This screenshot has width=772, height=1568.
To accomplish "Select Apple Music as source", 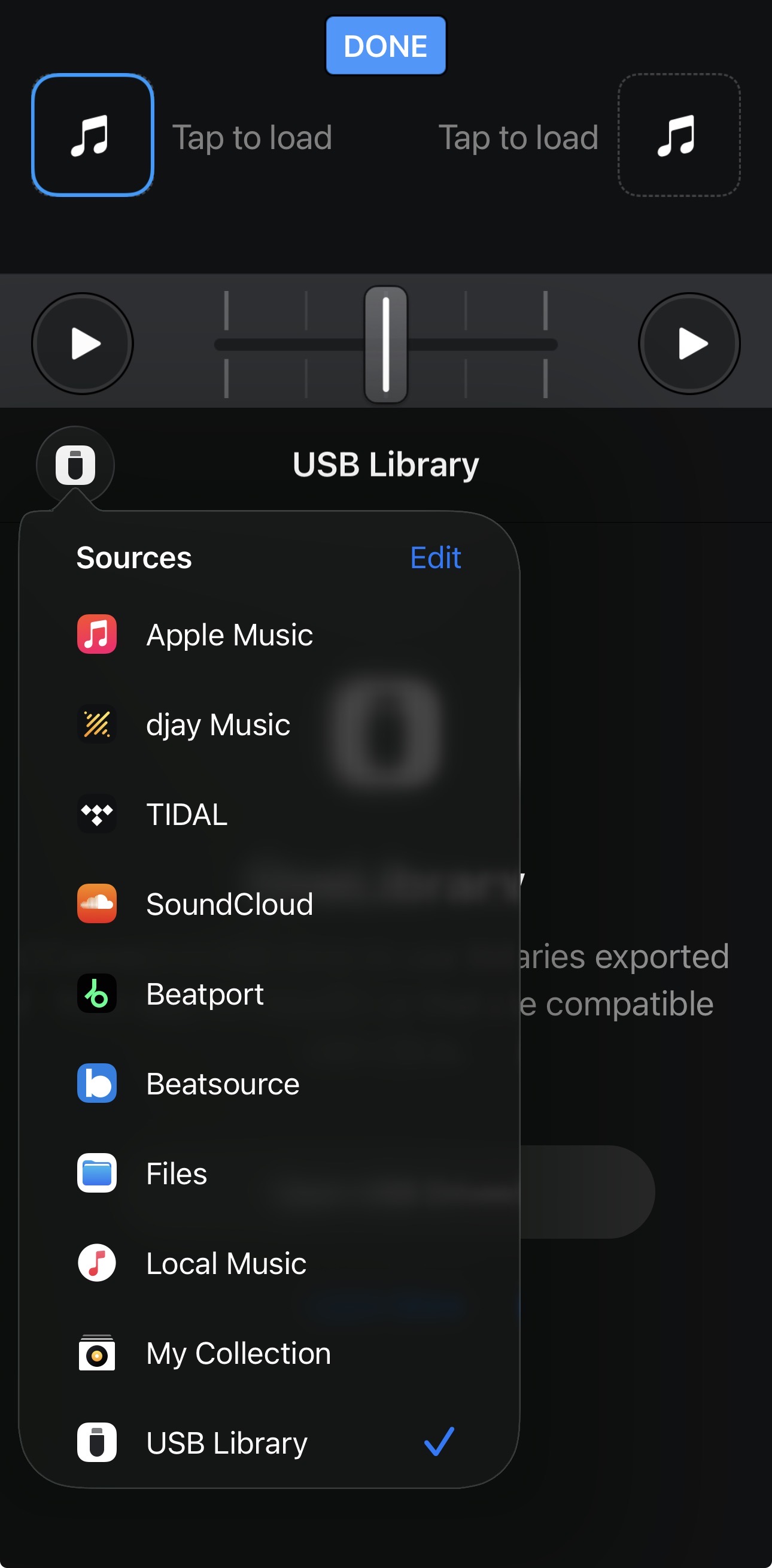I will (229, 635).
